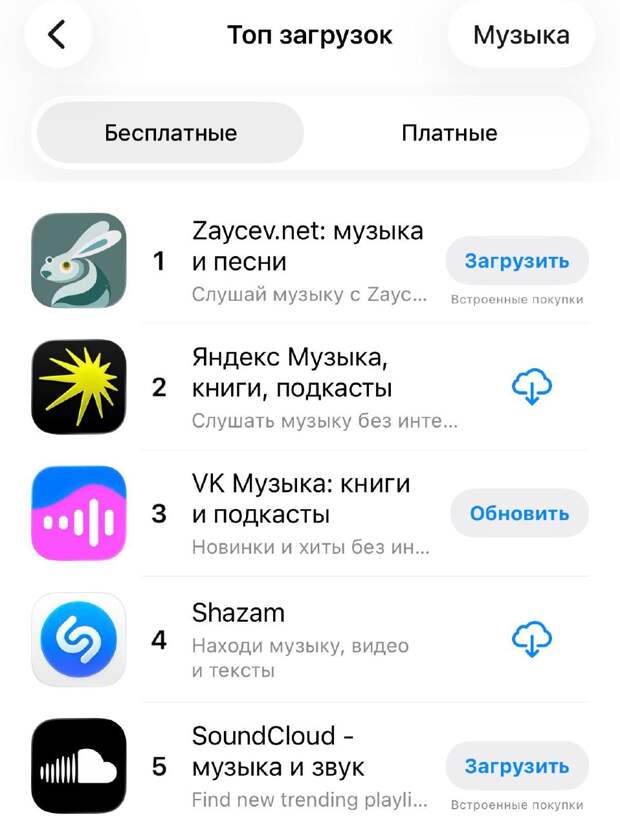620x828 pixels.
Task: Tap the cloud download icon for Shazam
Action: (532, 639)
